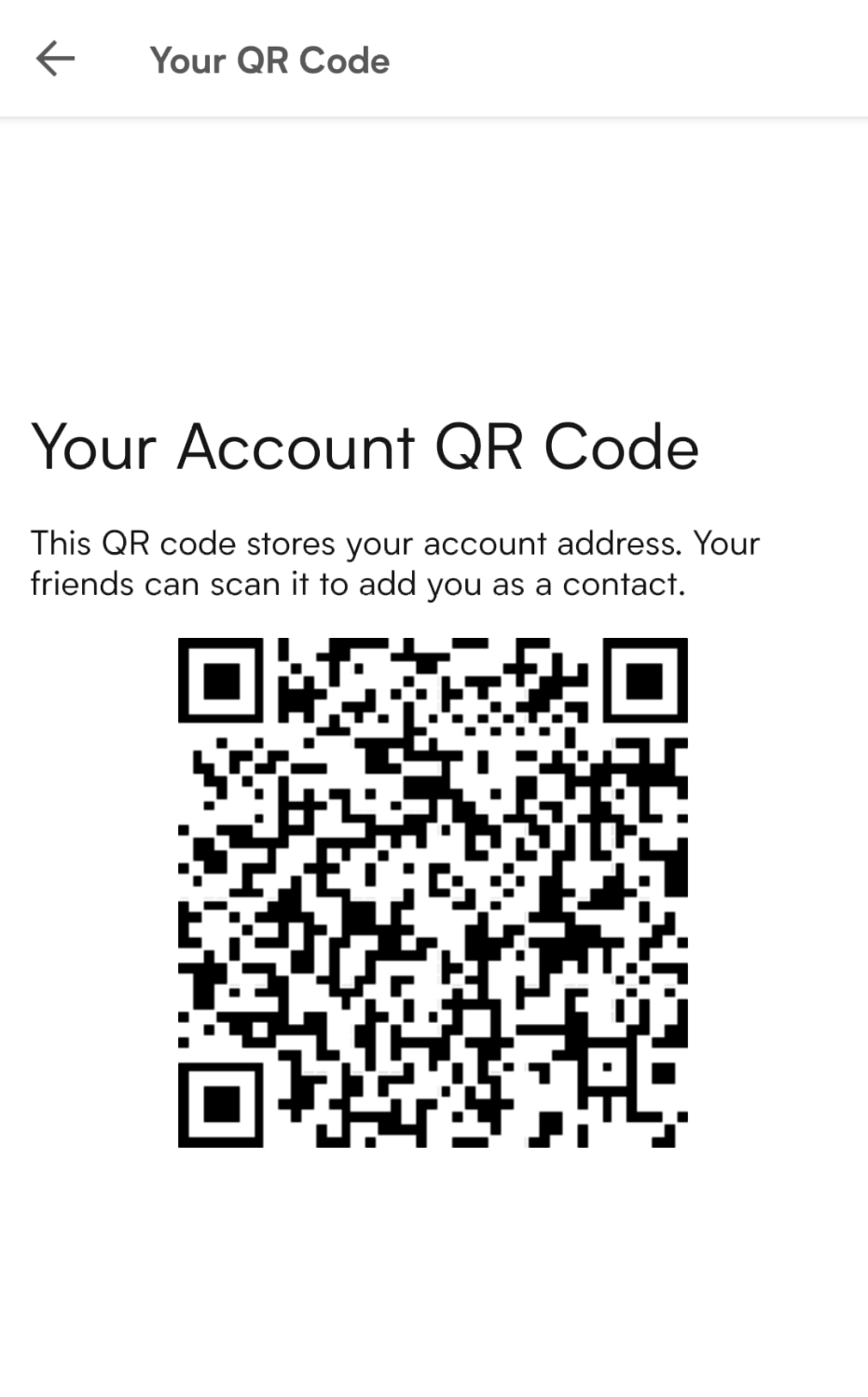Select the Your QR Code title bar text
This screenshot has height=1397, width=868.
click(x=269, y=60)
